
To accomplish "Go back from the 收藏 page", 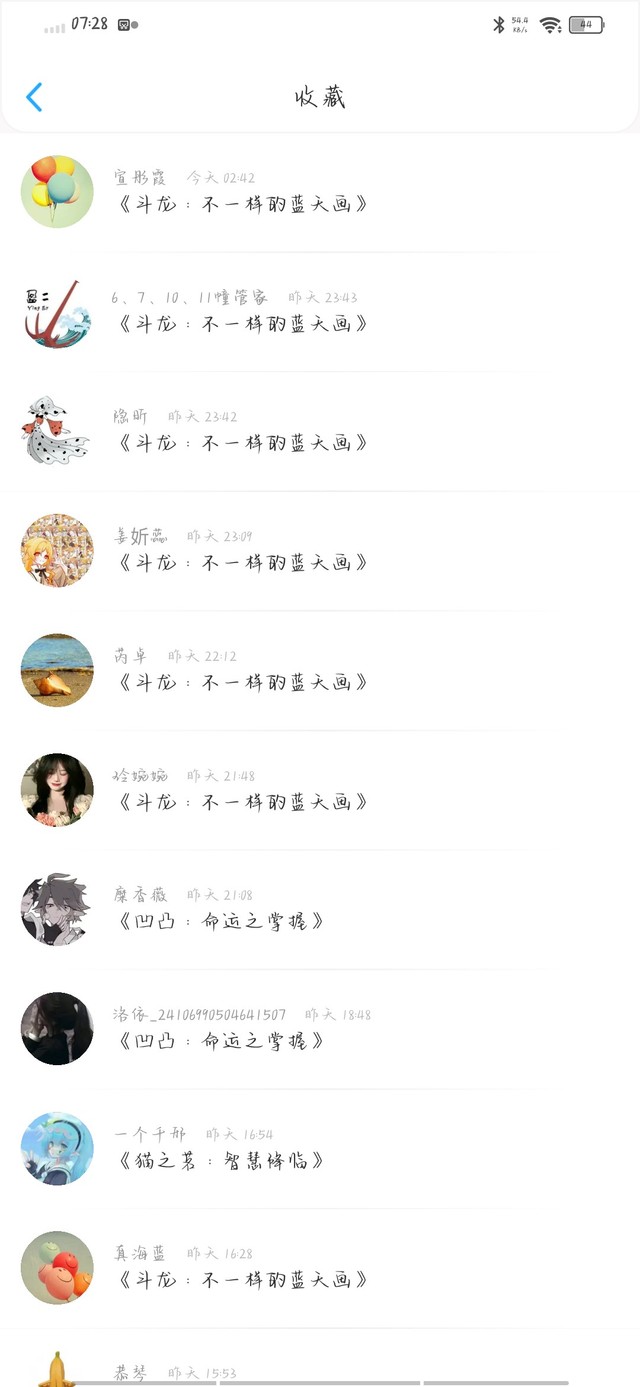I will [x=34, y=97].
